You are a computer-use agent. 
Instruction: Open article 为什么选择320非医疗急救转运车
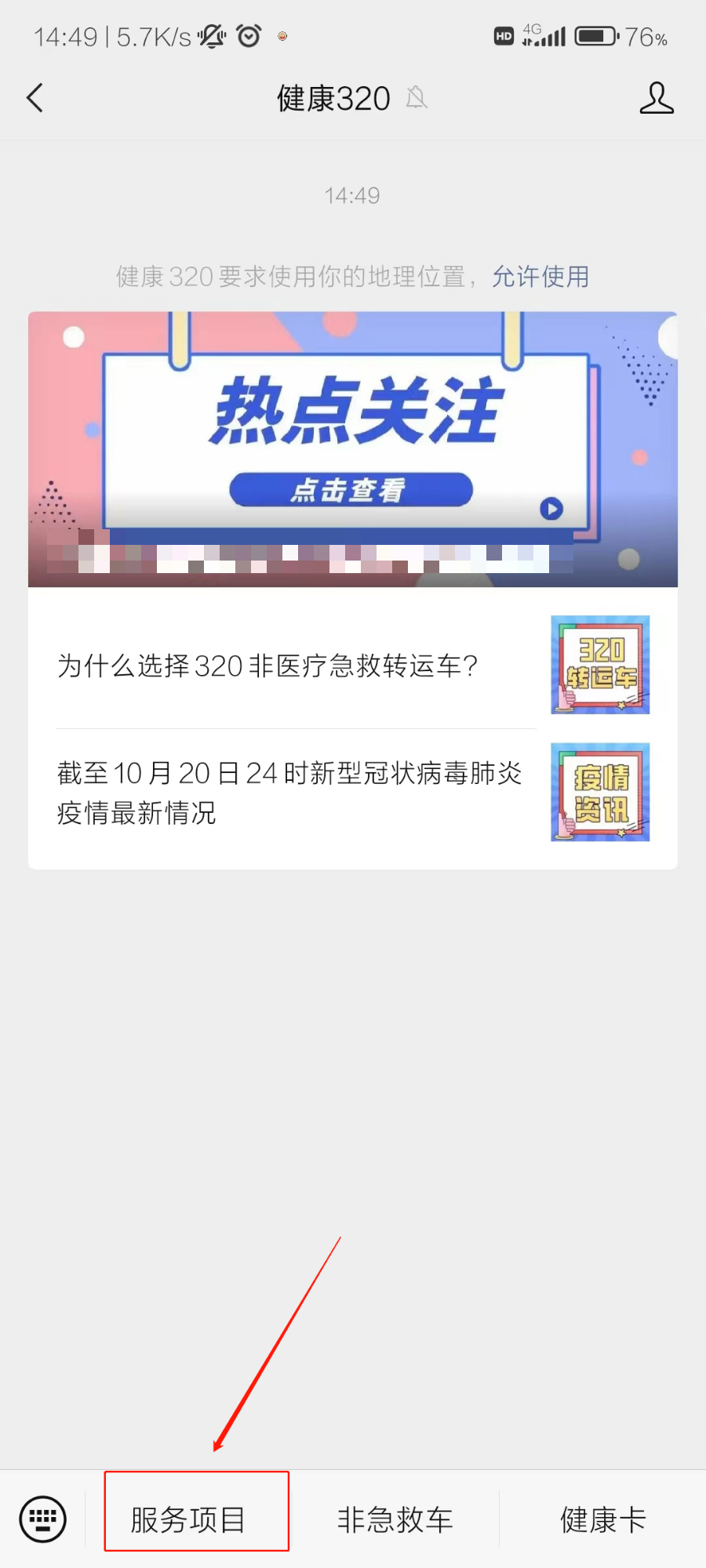pyautogui.click(x=268, y=666)
